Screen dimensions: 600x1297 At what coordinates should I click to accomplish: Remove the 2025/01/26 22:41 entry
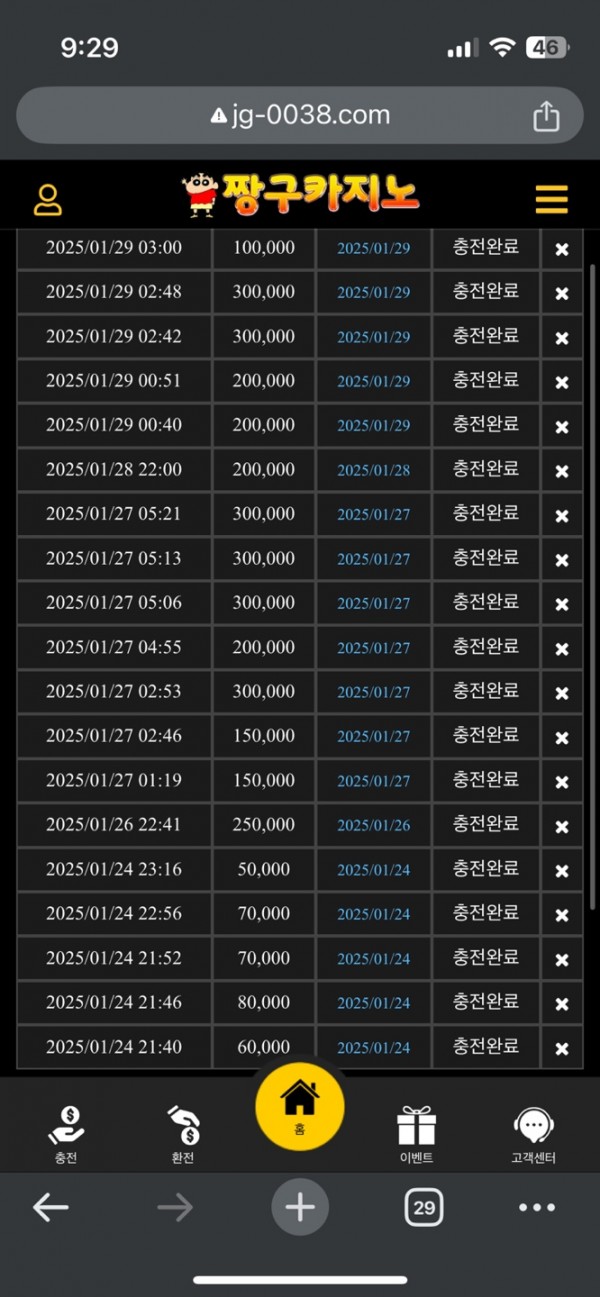(562, 826)
